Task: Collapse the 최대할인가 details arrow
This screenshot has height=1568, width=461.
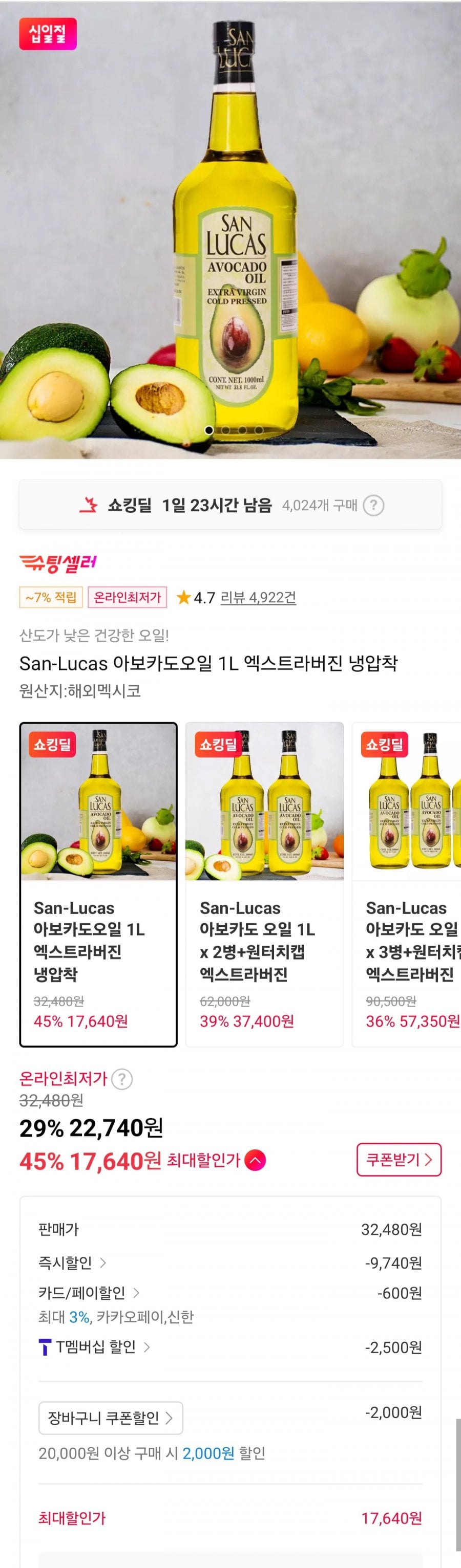Action: 255,1160
